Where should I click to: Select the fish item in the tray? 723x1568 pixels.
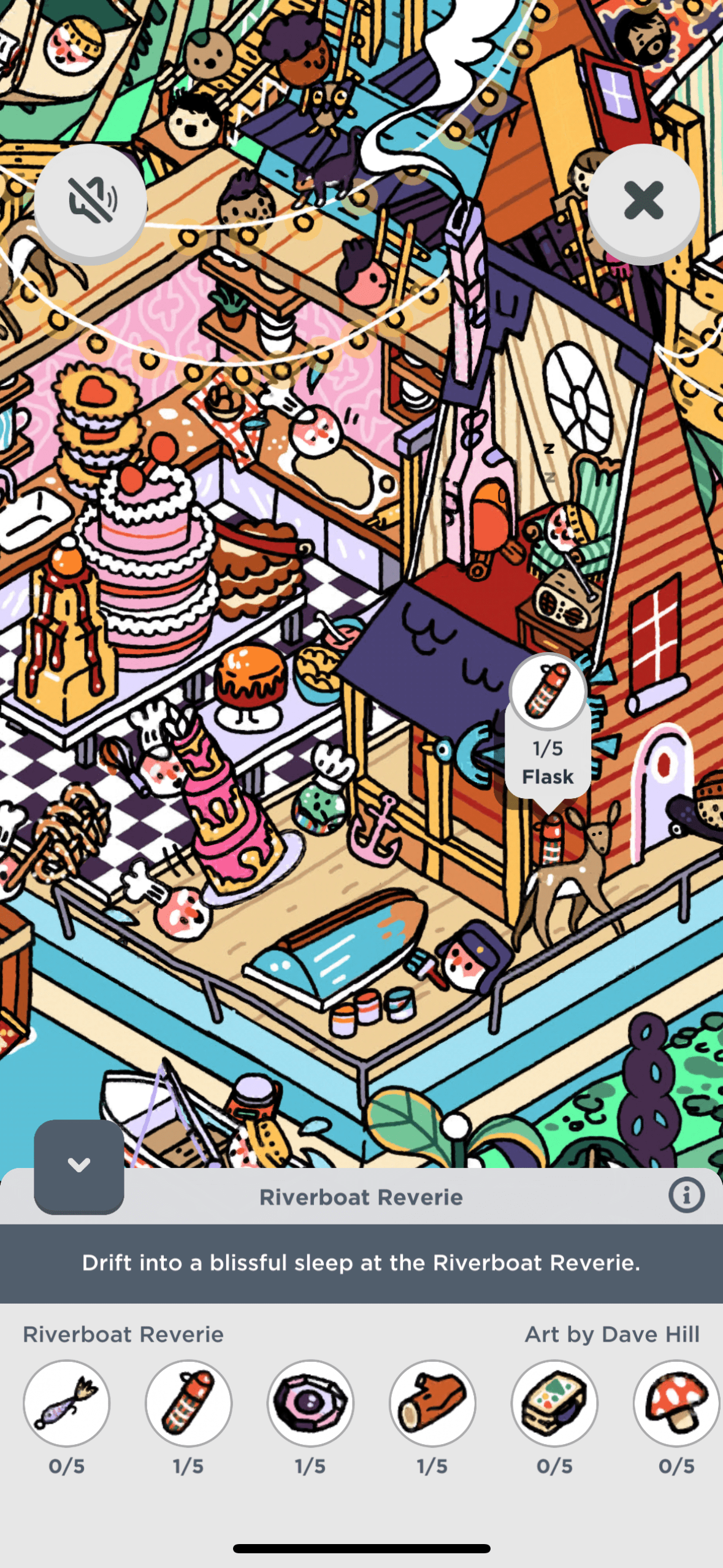point(66,1403)
